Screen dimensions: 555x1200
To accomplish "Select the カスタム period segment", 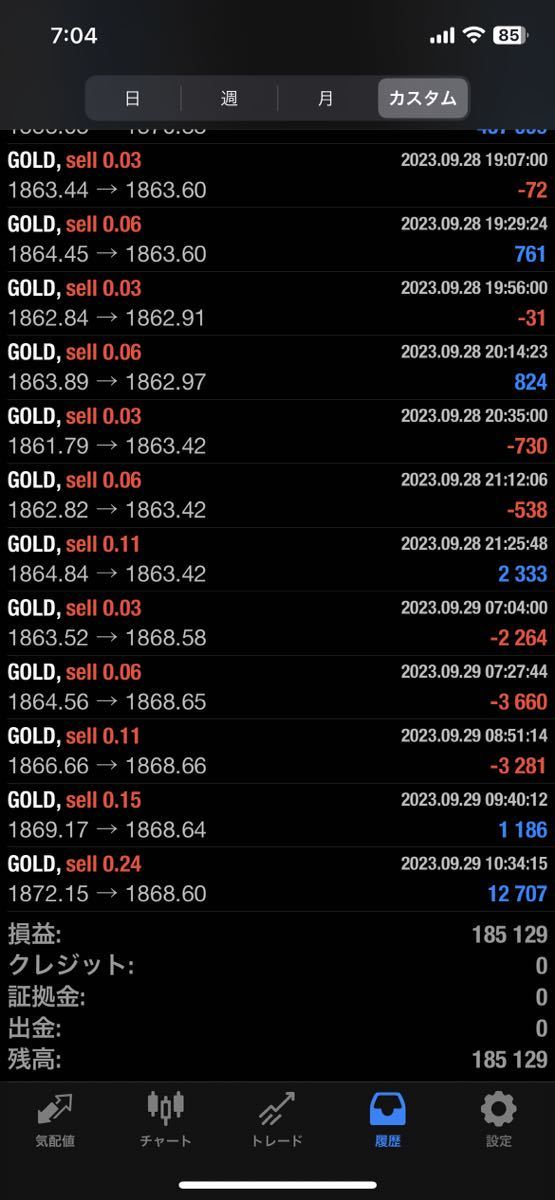I will (422, 98).
